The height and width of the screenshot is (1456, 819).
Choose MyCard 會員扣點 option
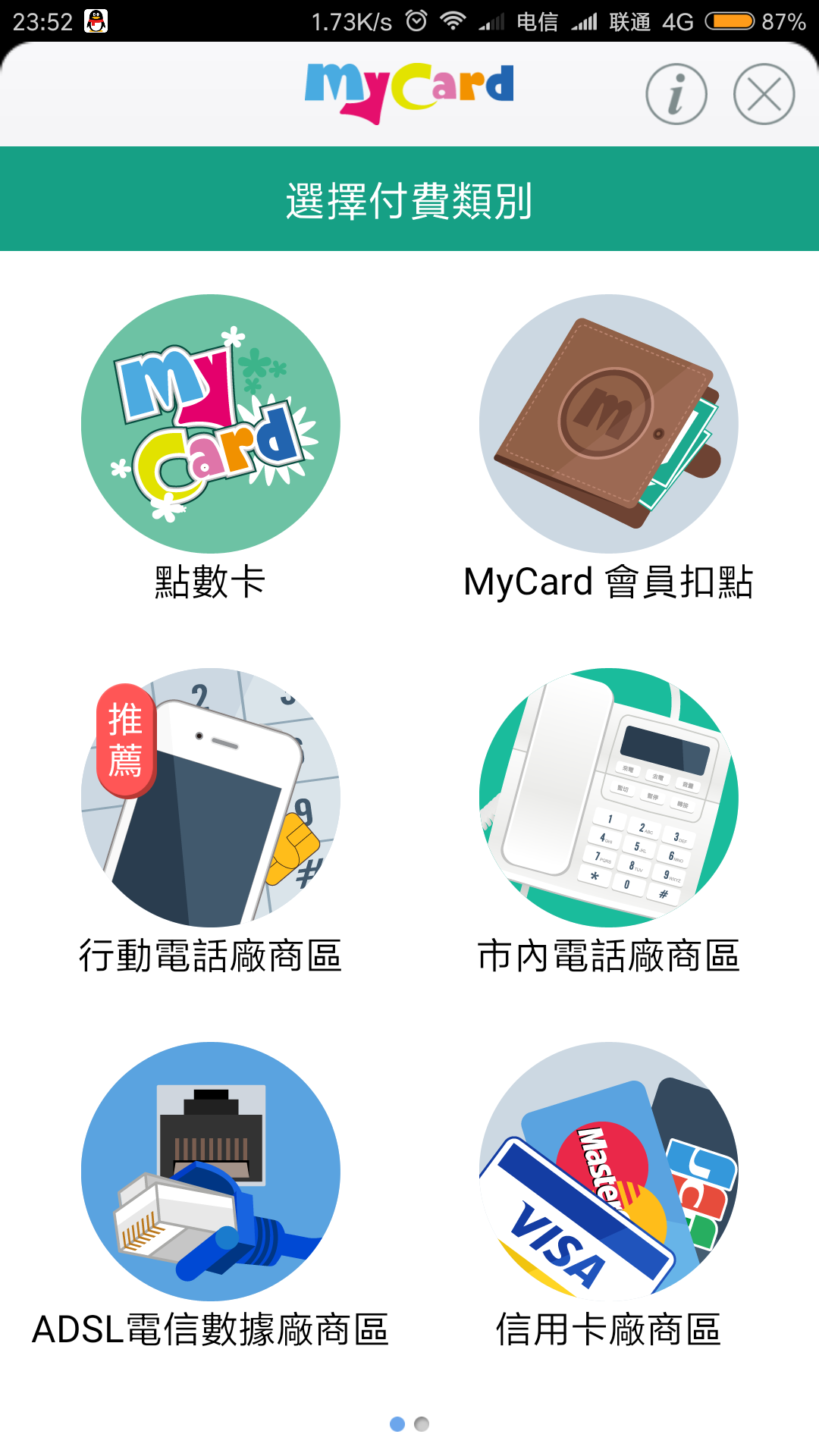(x=608, y=447)
